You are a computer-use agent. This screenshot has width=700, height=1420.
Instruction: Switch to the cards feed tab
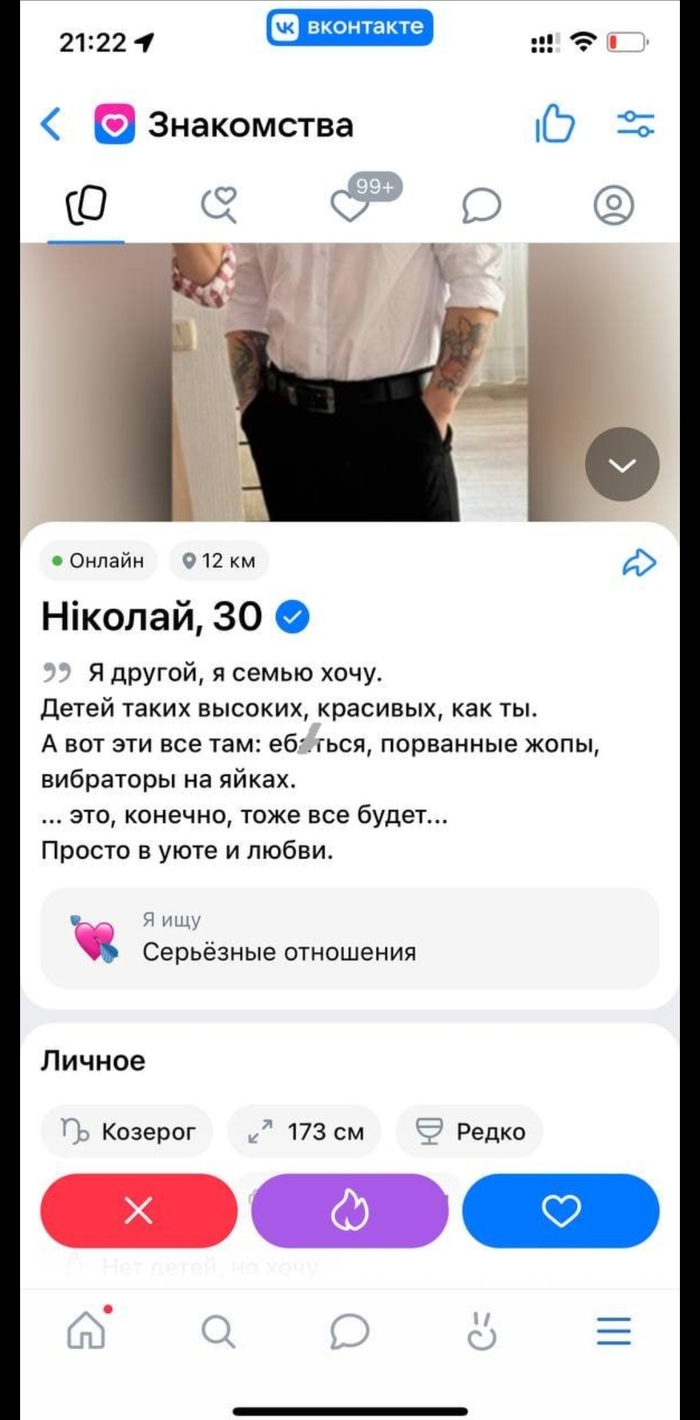(86, 206)
